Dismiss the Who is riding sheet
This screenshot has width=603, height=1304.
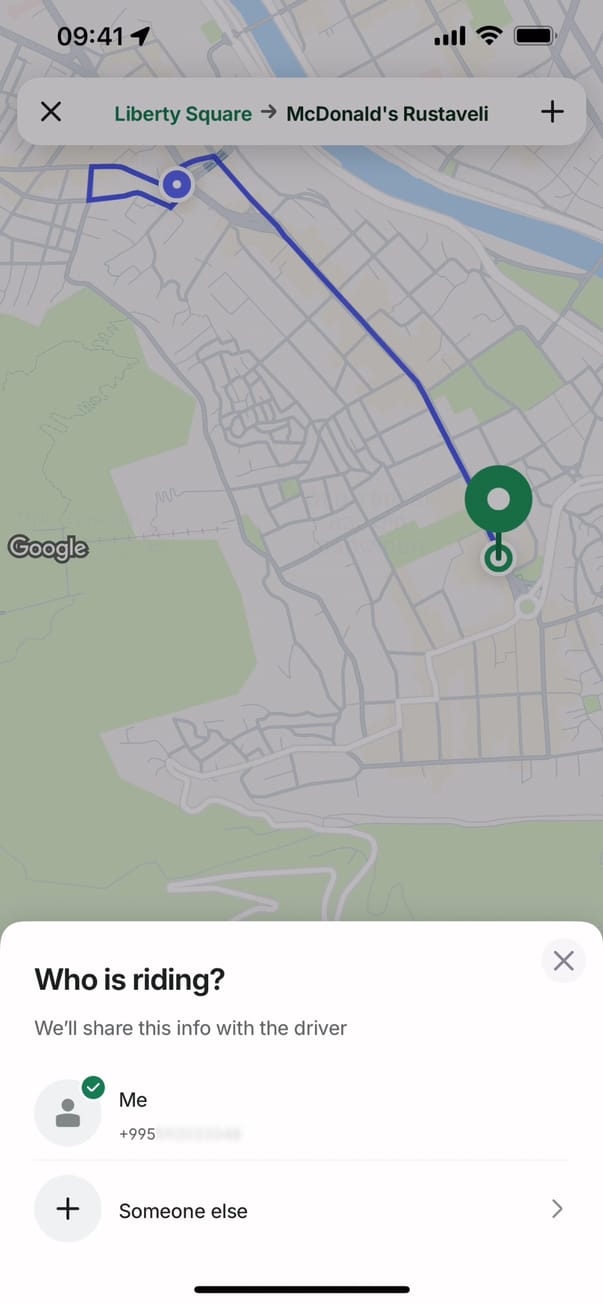coord(563,961)
